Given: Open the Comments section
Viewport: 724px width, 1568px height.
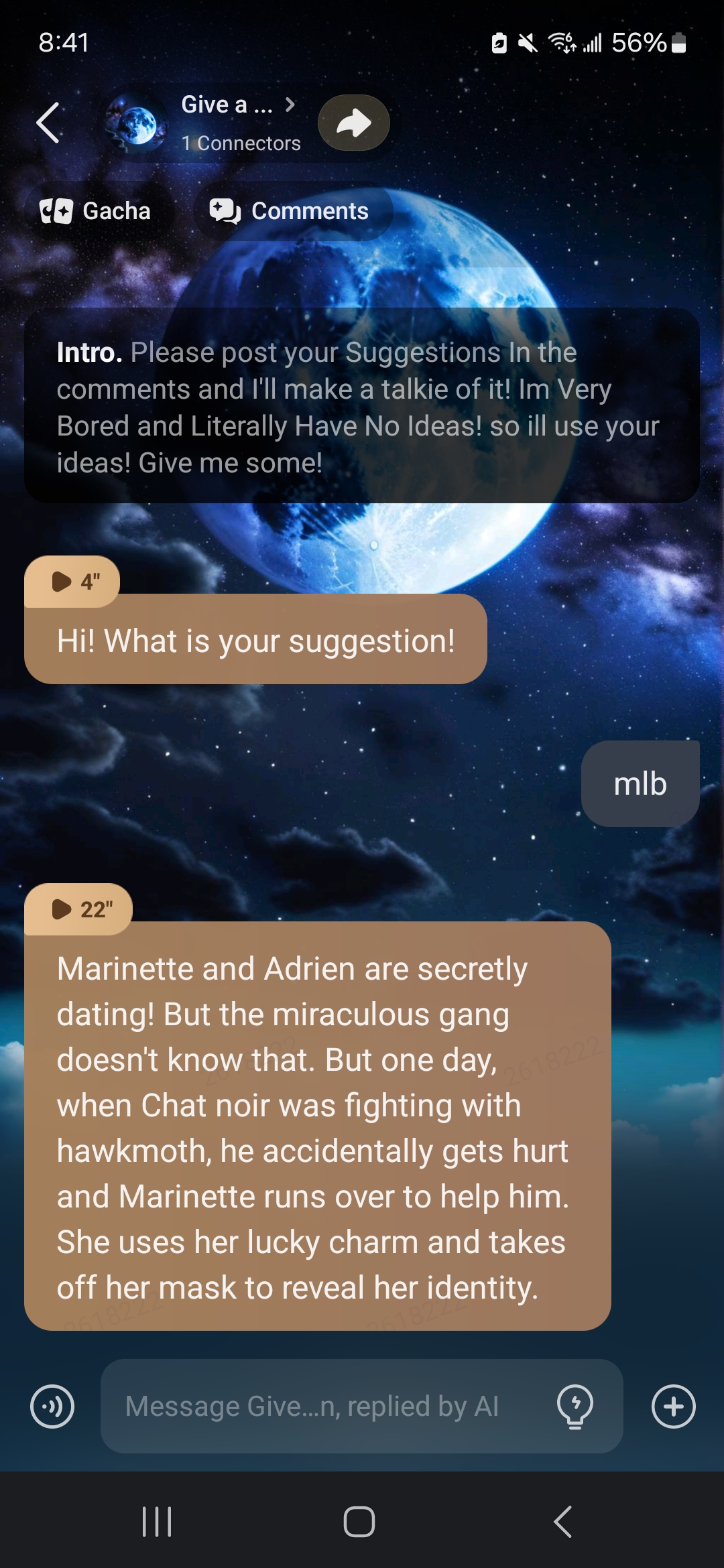Looking at the screenshot, I should [290, 211].
